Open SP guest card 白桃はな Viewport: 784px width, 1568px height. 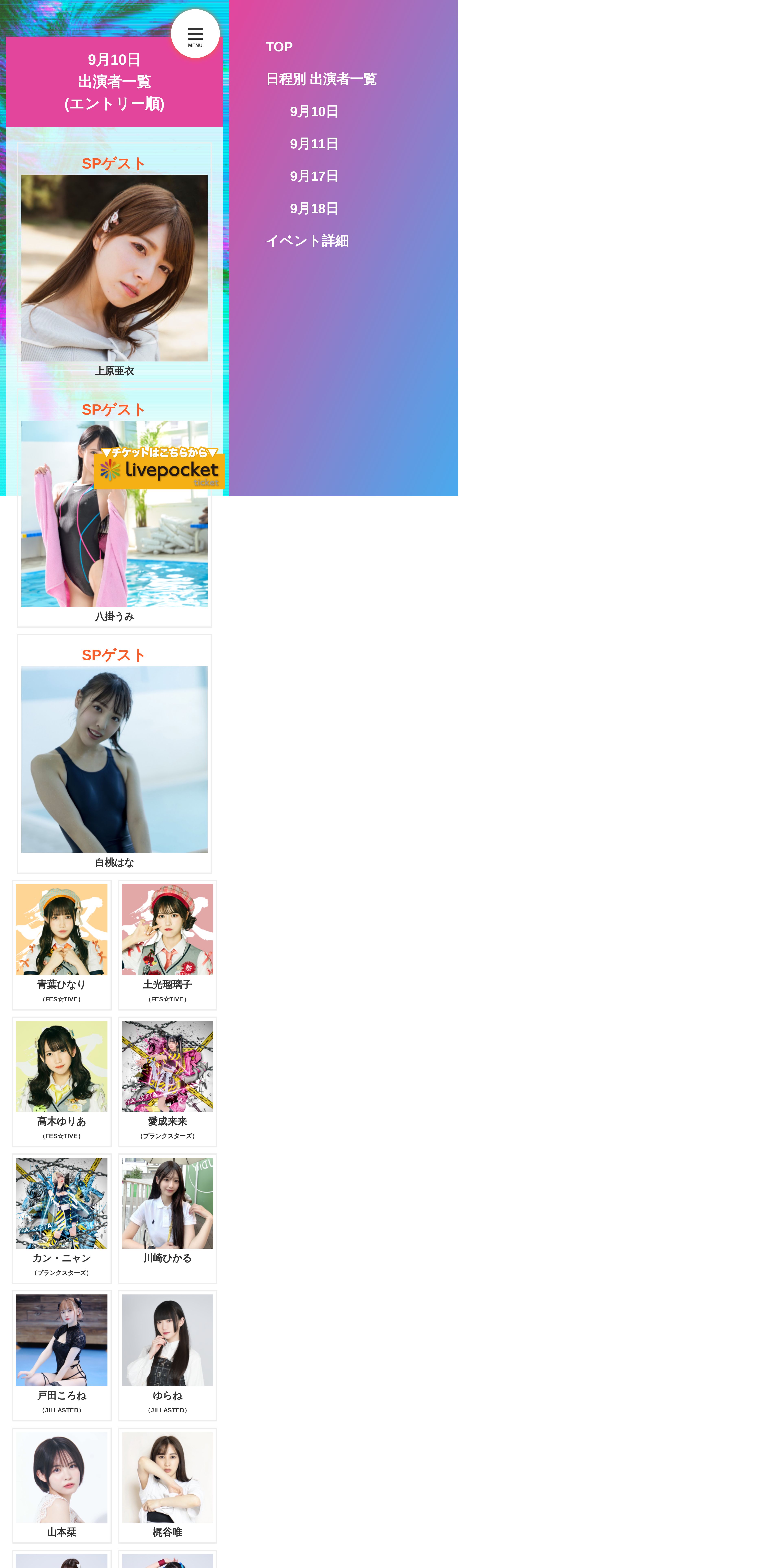click(114, 753)
